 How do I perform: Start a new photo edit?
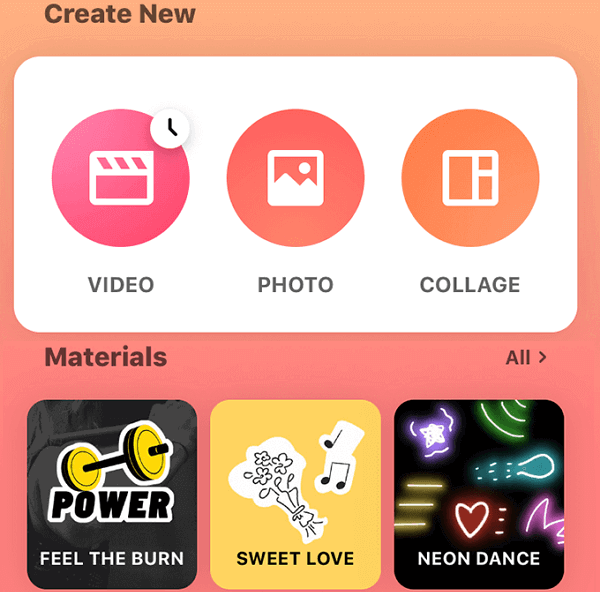(x=295, y=178)
